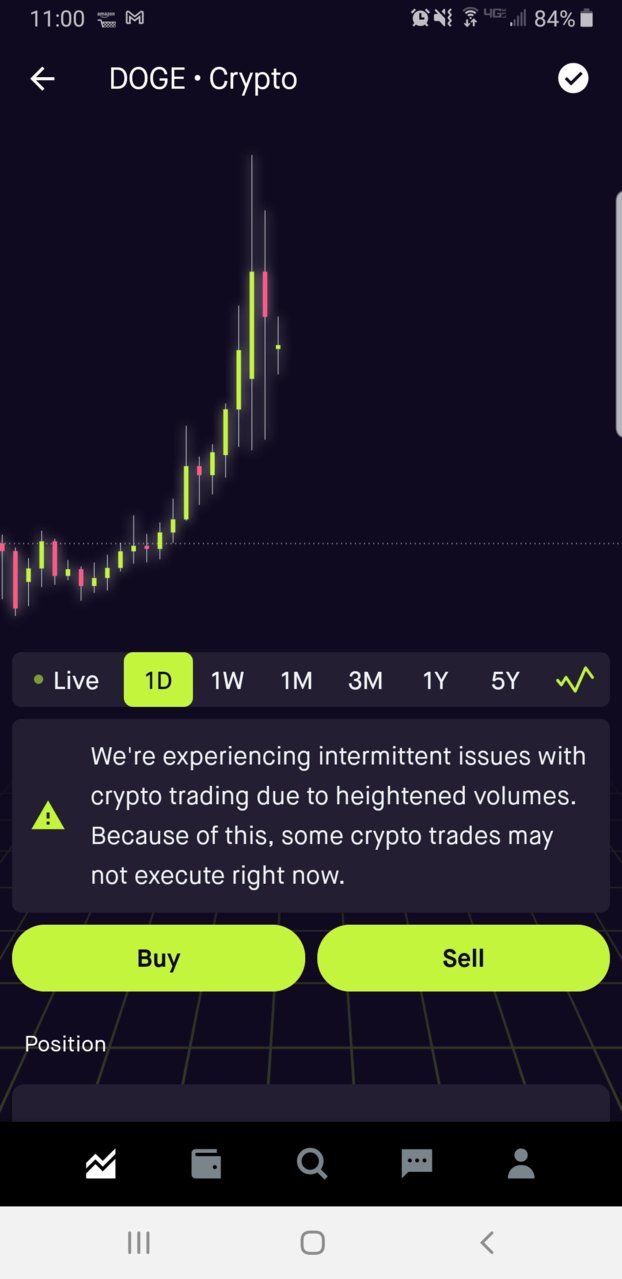Open the messages tab
The width and height of the screenshot is (622, 1279).
pos(416,1164)
